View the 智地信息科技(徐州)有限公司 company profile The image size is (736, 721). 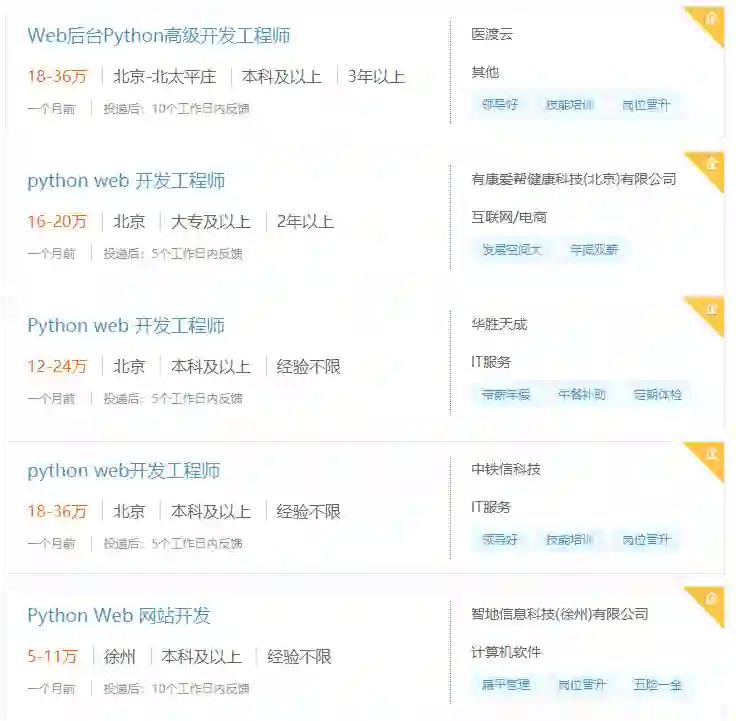[x=559, y=614]
